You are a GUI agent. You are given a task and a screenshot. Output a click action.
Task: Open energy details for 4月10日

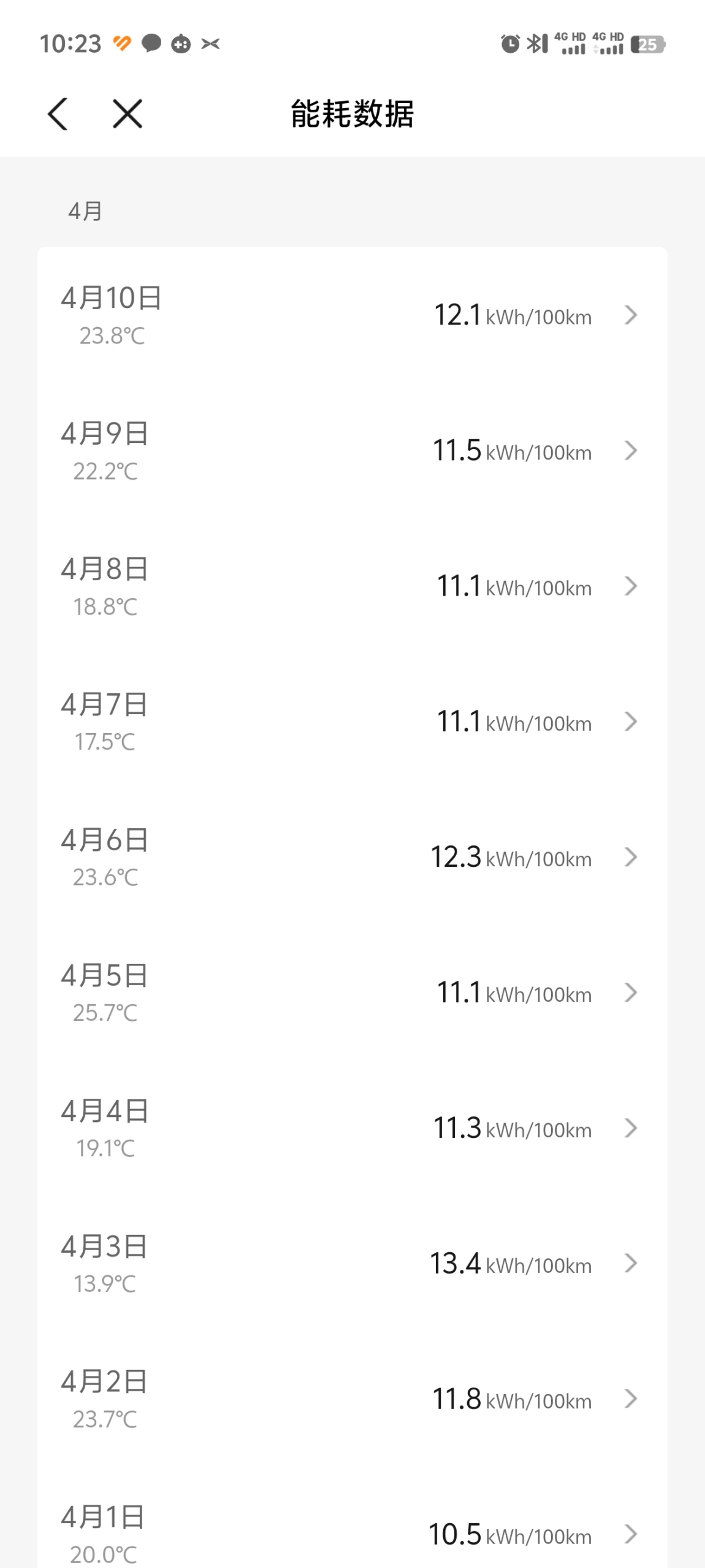click(352, 315)
